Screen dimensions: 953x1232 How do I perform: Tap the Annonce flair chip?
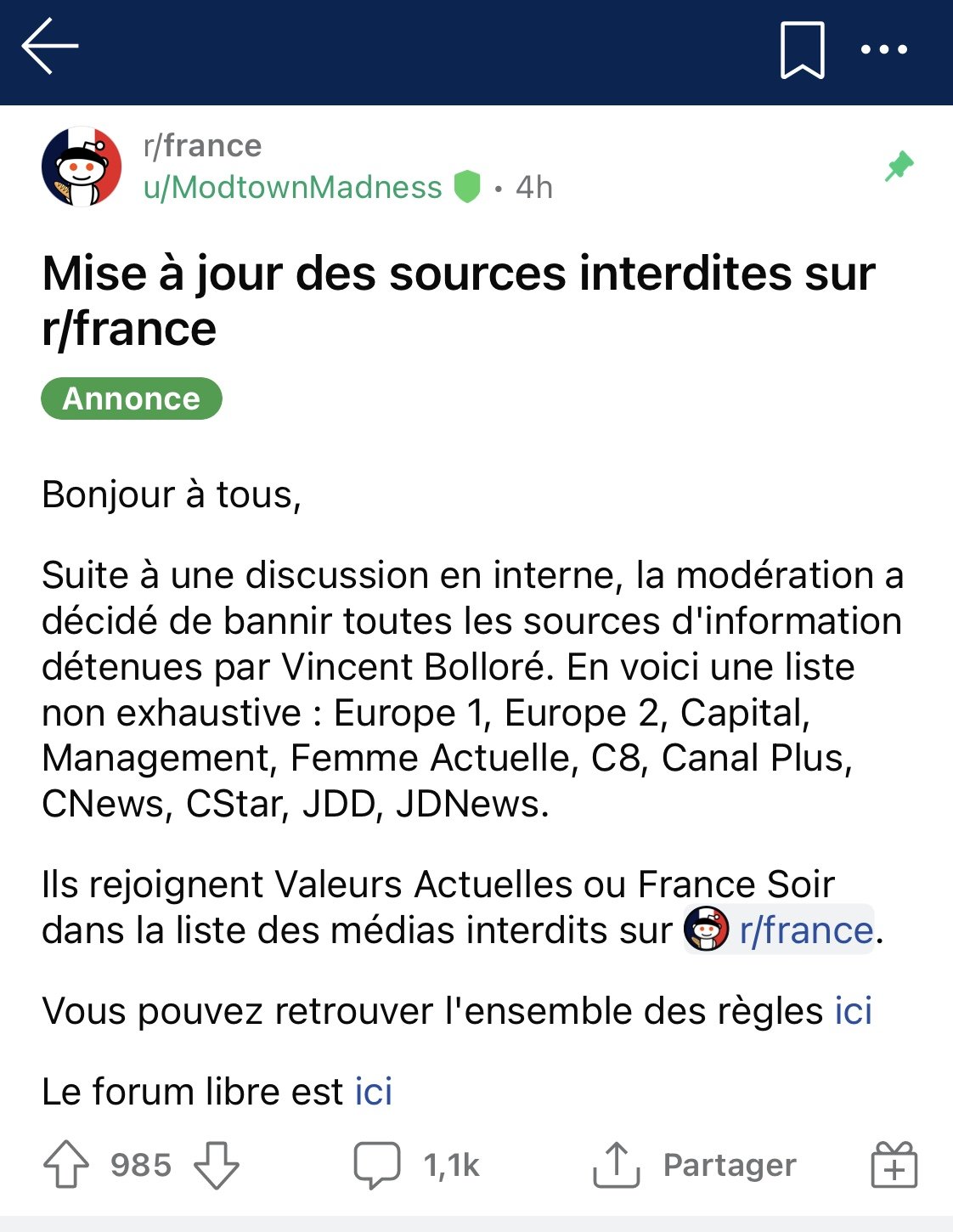132,398
